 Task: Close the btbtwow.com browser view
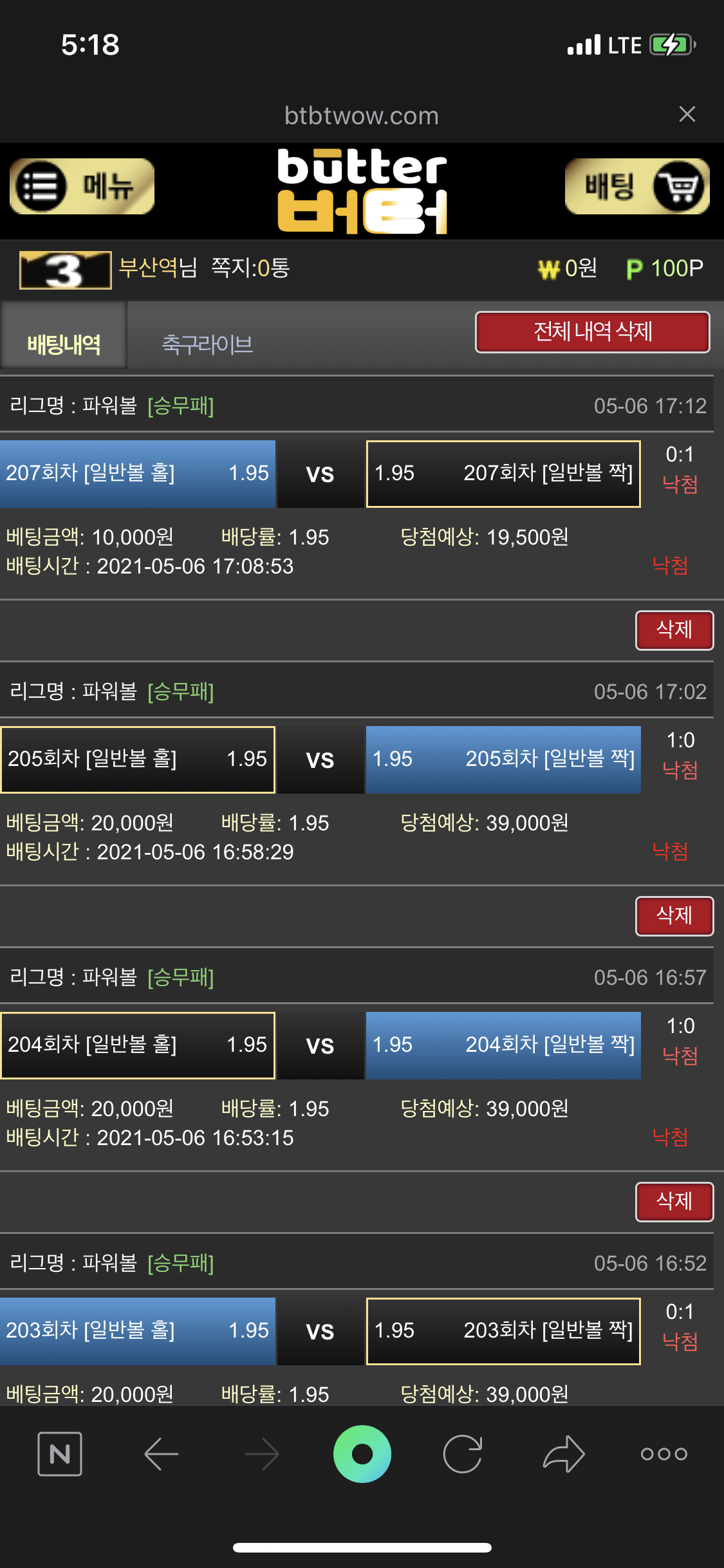click(x=687, y=115)
